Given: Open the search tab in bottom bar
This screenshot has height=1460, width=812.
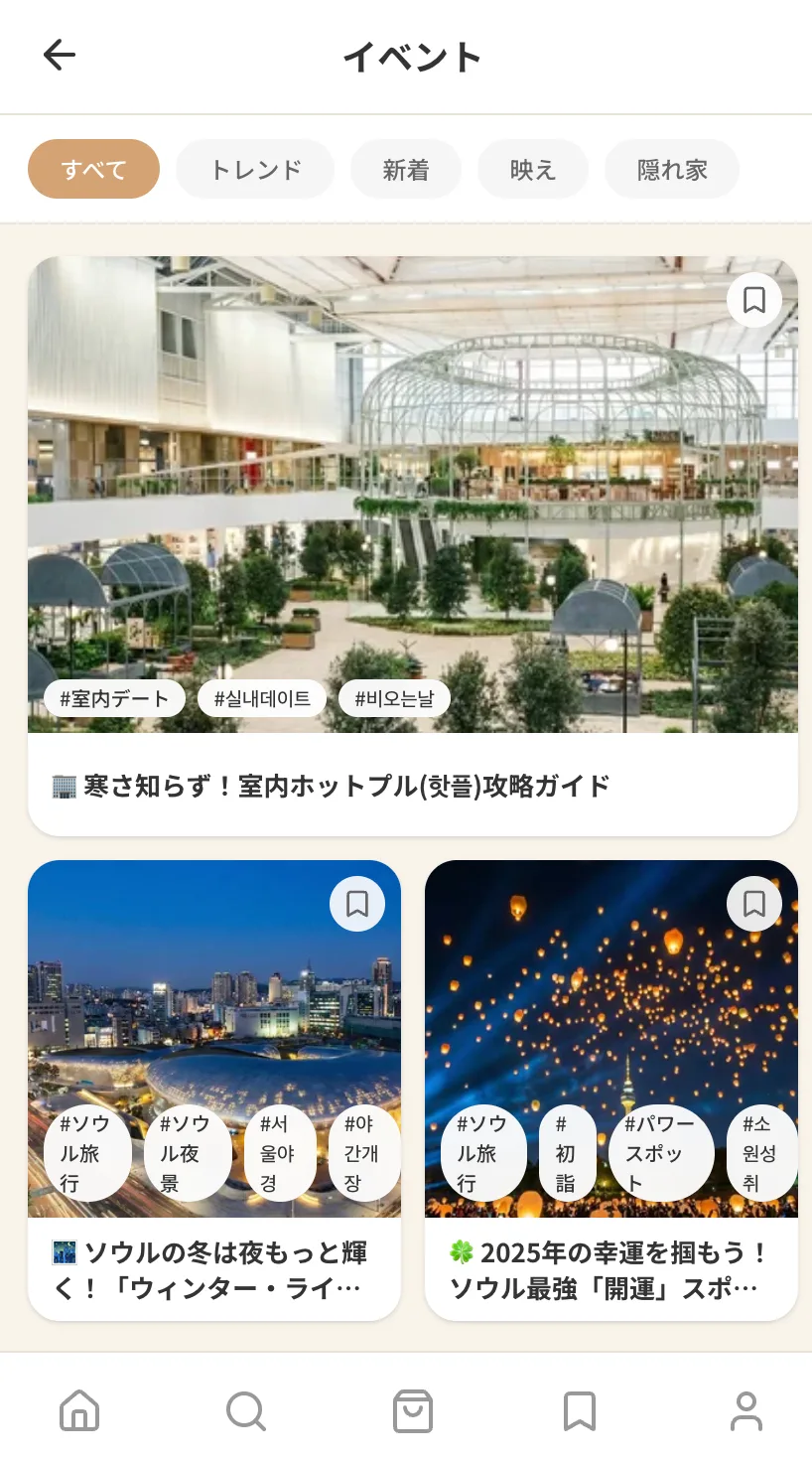Looking at the screenshot, I should [246, 1410].
